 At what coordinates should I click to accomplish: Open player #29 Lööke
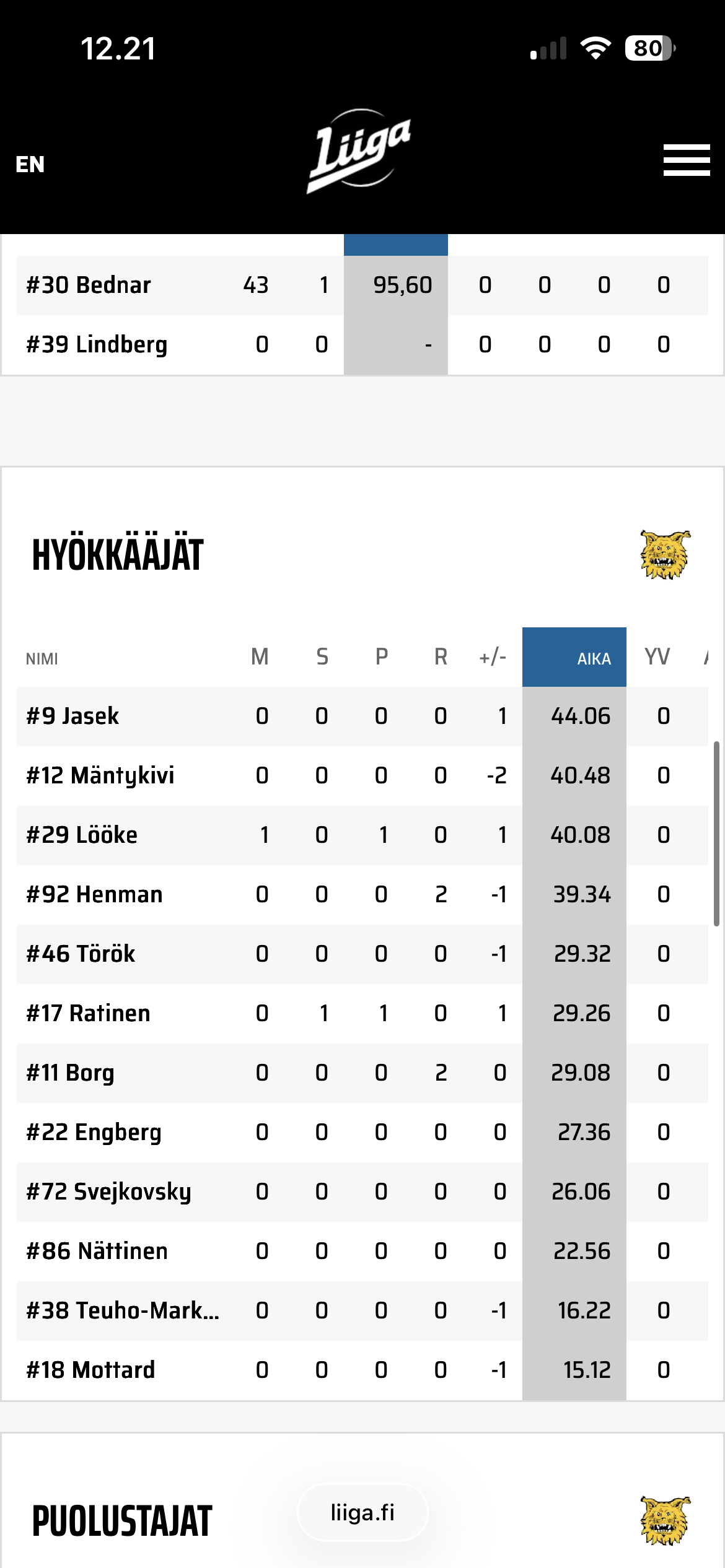(x=82, y=835)
